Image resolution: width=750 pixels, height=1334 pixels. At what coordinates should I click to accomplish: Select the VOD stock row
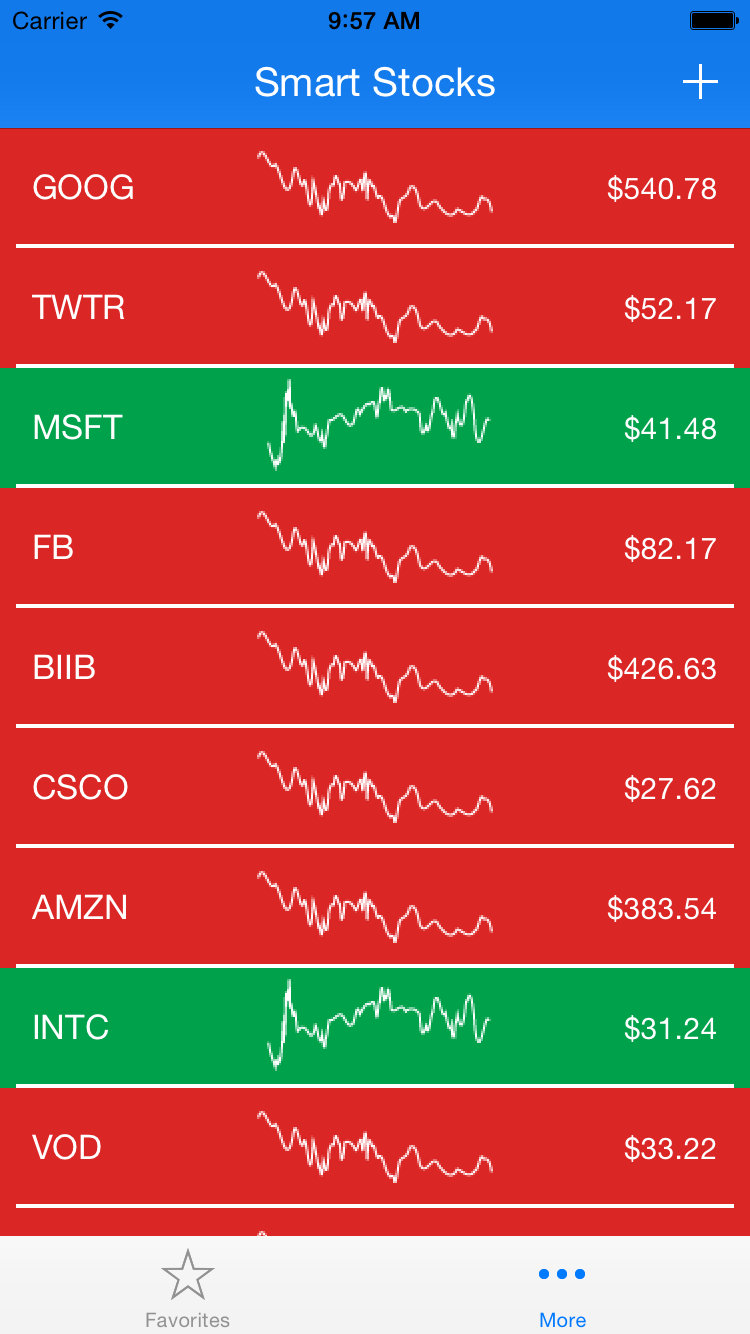point(375,1147)
